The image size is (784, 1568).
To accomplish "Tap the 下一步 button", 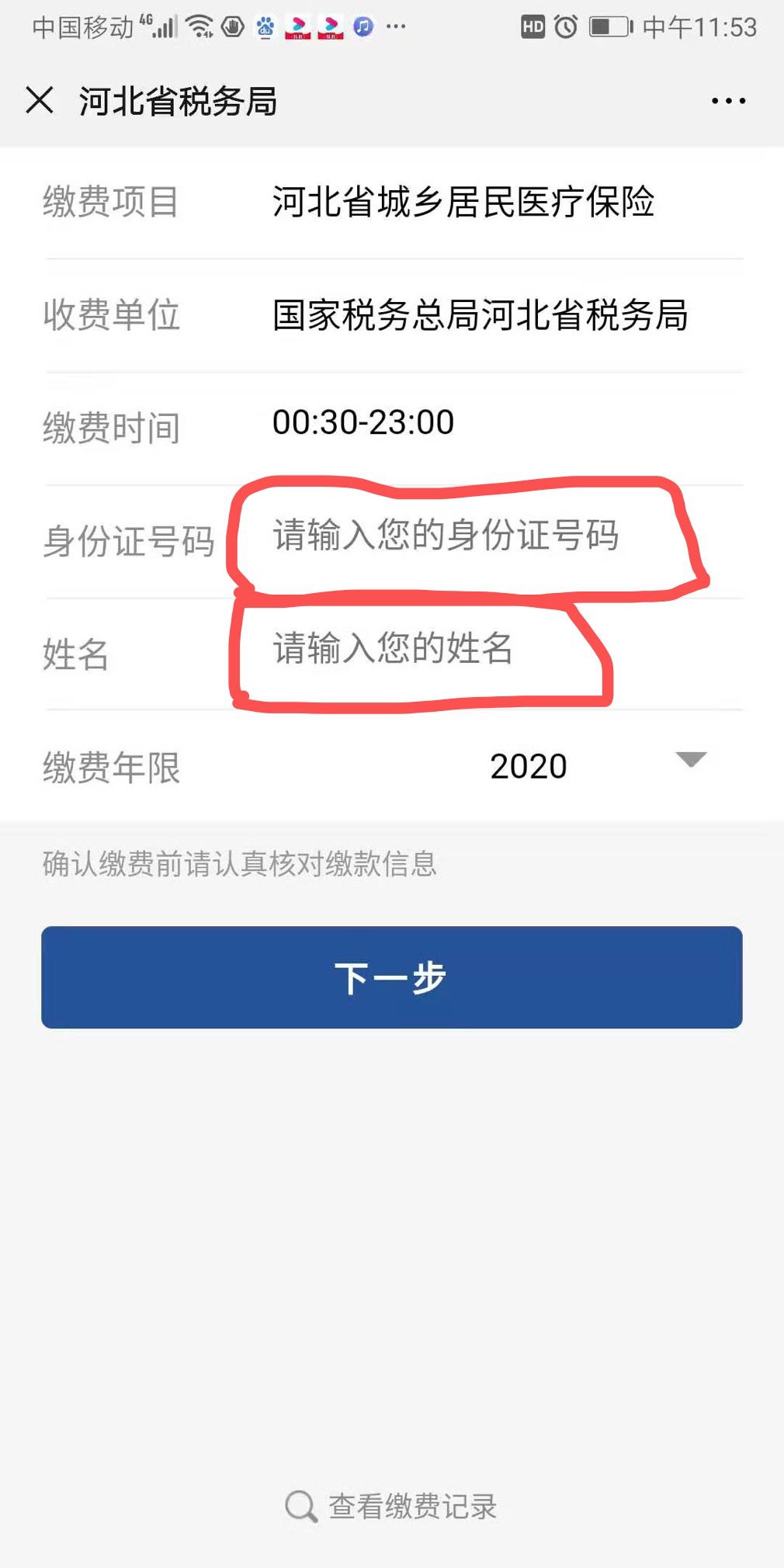I will (x=392, y=977).
